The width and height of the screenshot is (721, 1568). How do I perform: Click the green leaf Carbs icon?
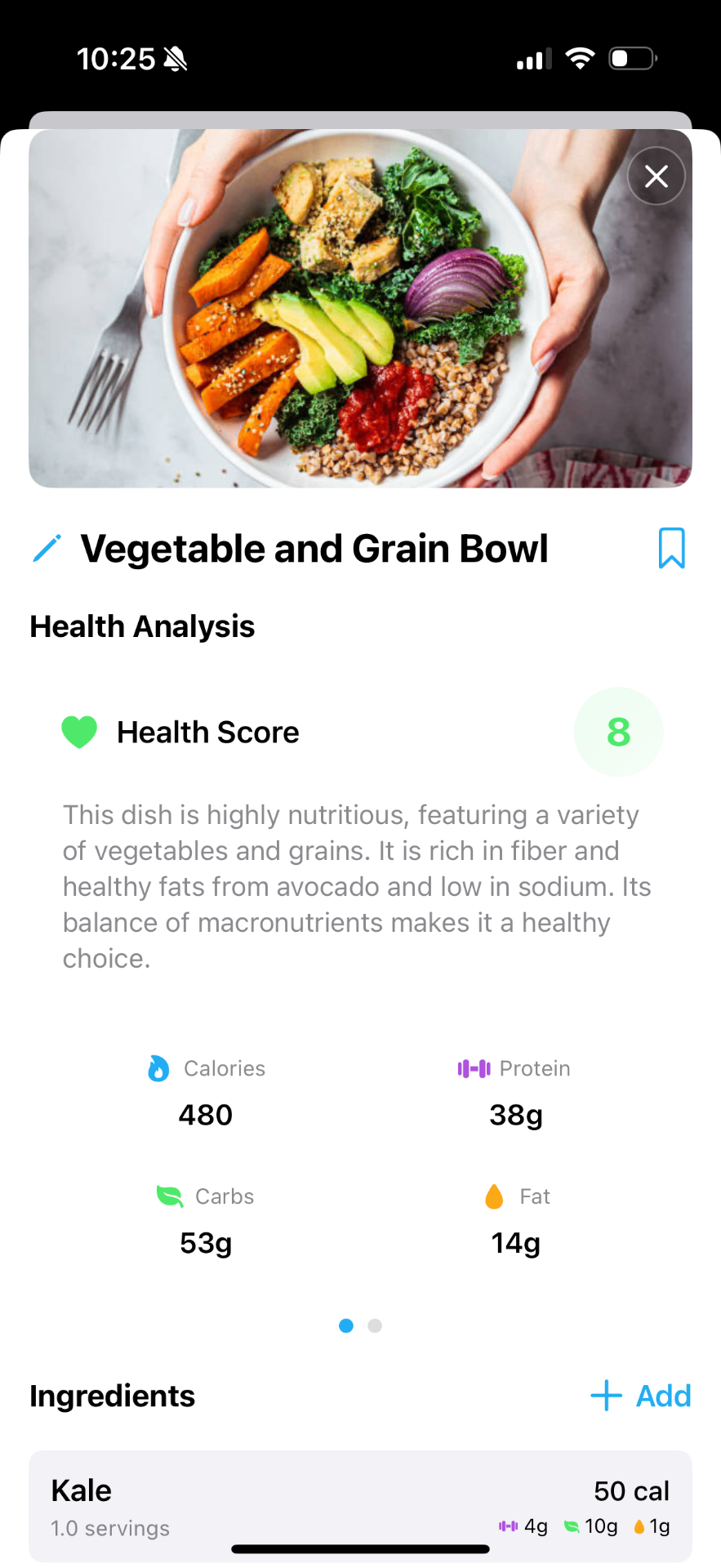[x=168, y=1196]
